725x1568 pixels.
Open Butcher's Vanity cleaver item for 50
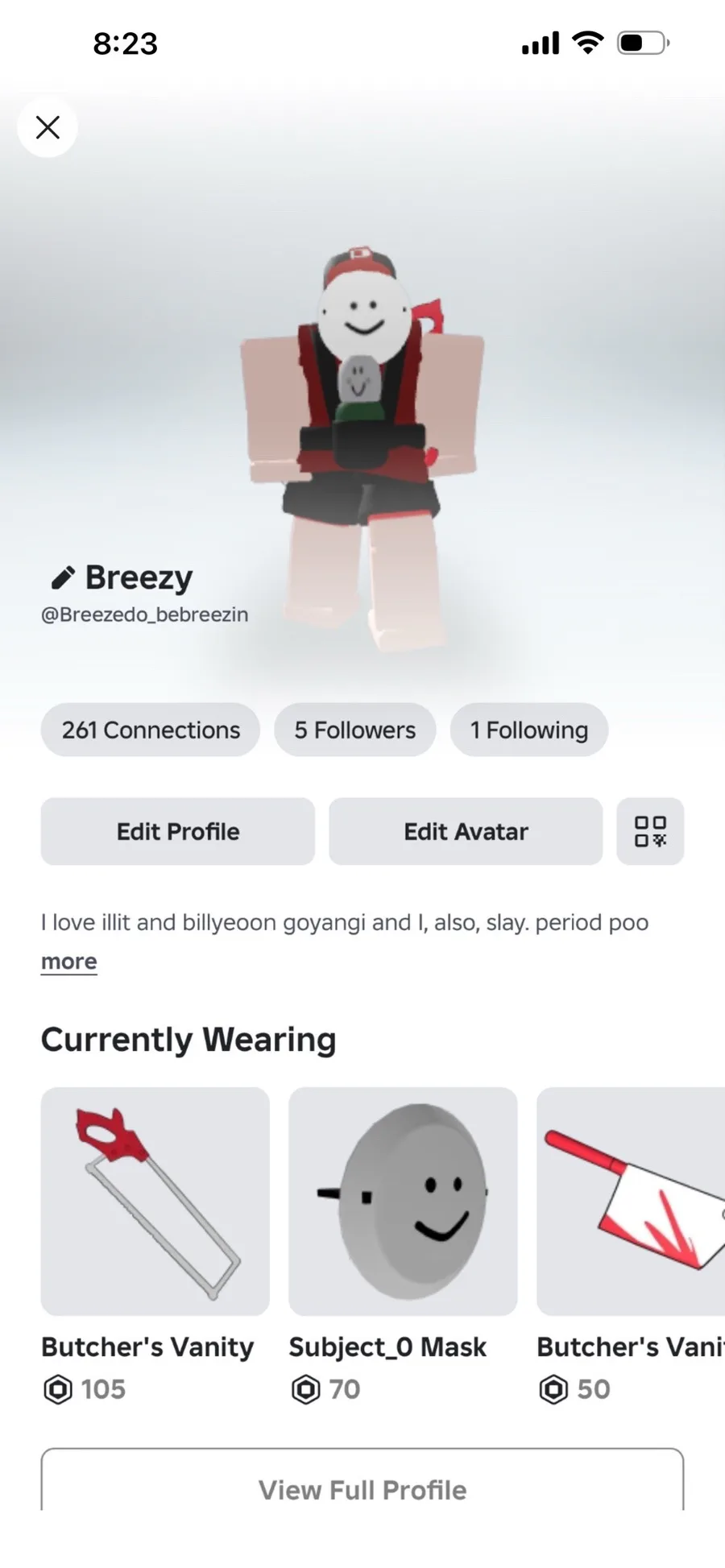click(x=632, y=1201)
